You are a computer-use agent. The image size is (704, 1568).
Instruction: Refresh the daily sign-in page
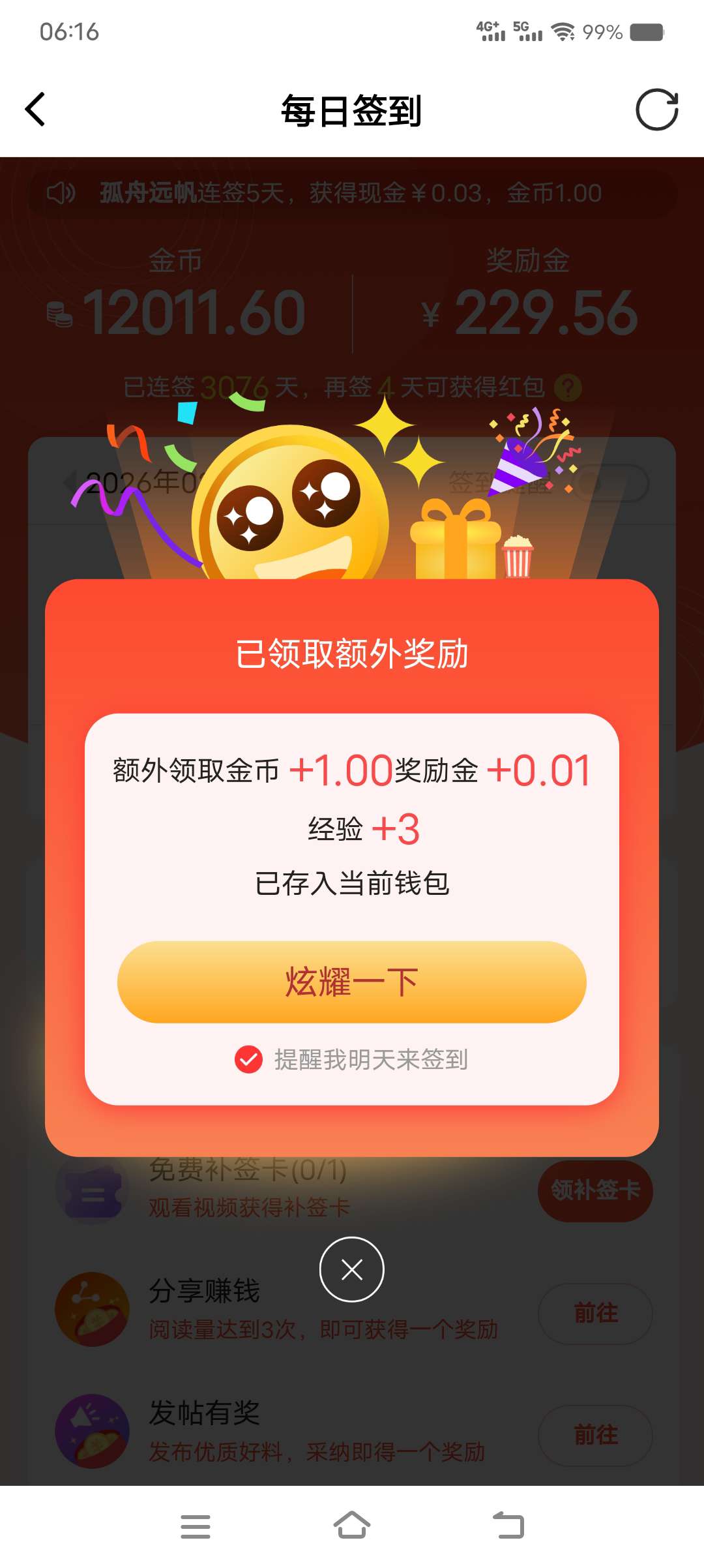(x=656, y=110)
